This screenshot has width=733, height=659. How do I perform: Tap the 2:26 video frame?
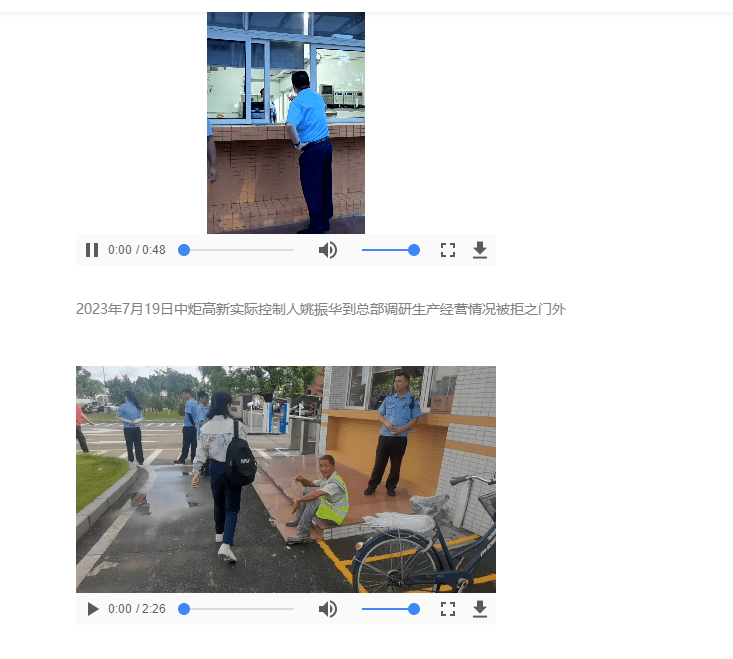click(285, 479)
